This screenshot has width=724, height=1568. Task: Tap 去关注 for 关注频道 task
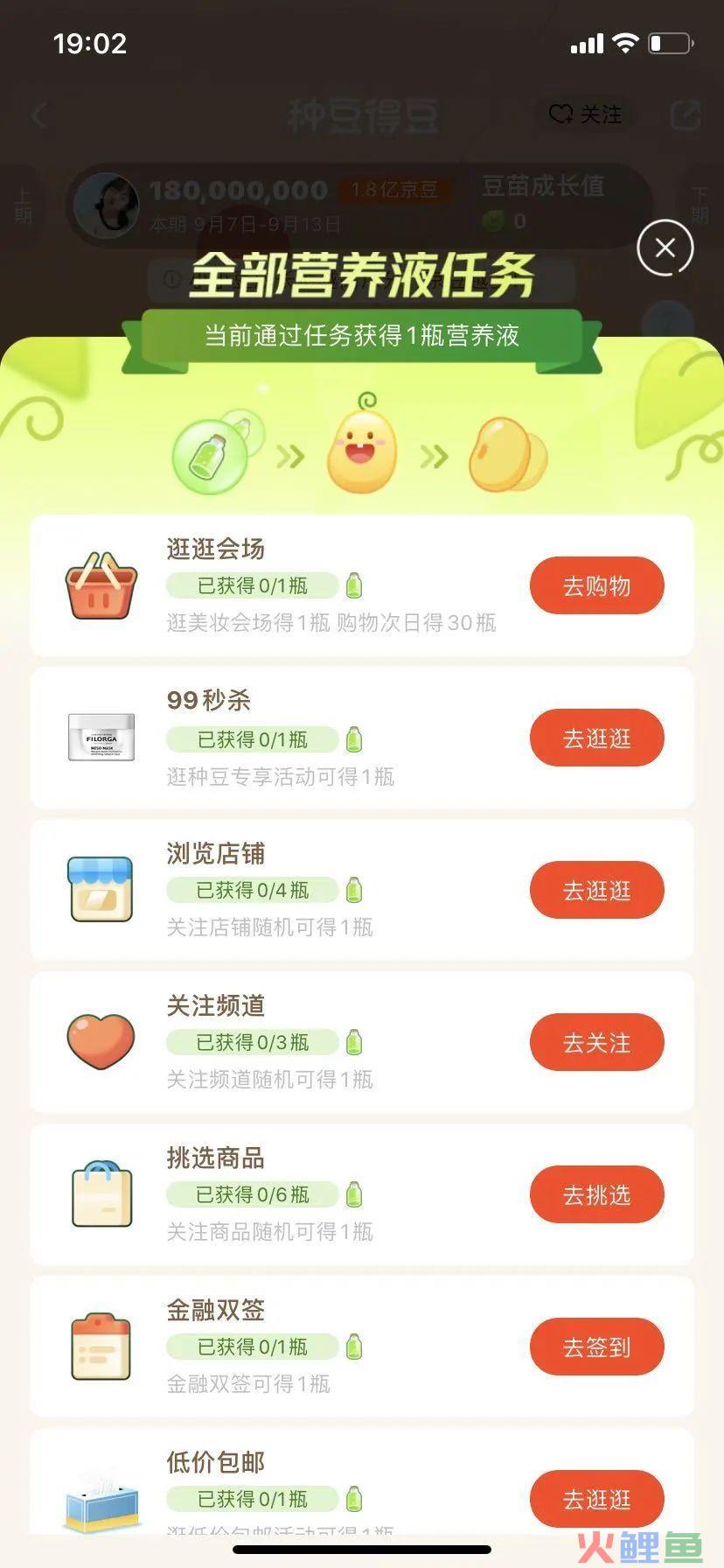coord(596,1042)
